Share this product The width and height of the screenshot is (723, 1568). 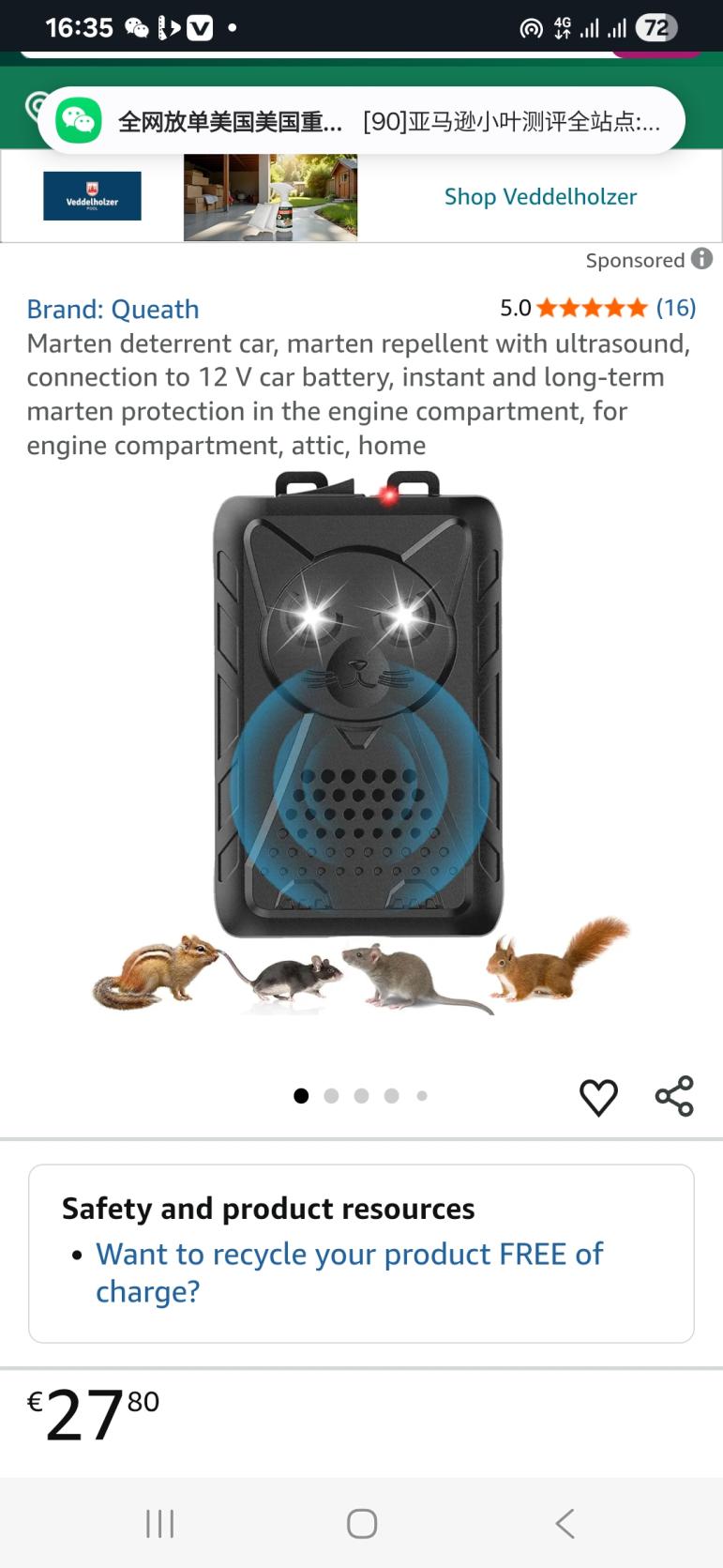[x=674, y=1096]
